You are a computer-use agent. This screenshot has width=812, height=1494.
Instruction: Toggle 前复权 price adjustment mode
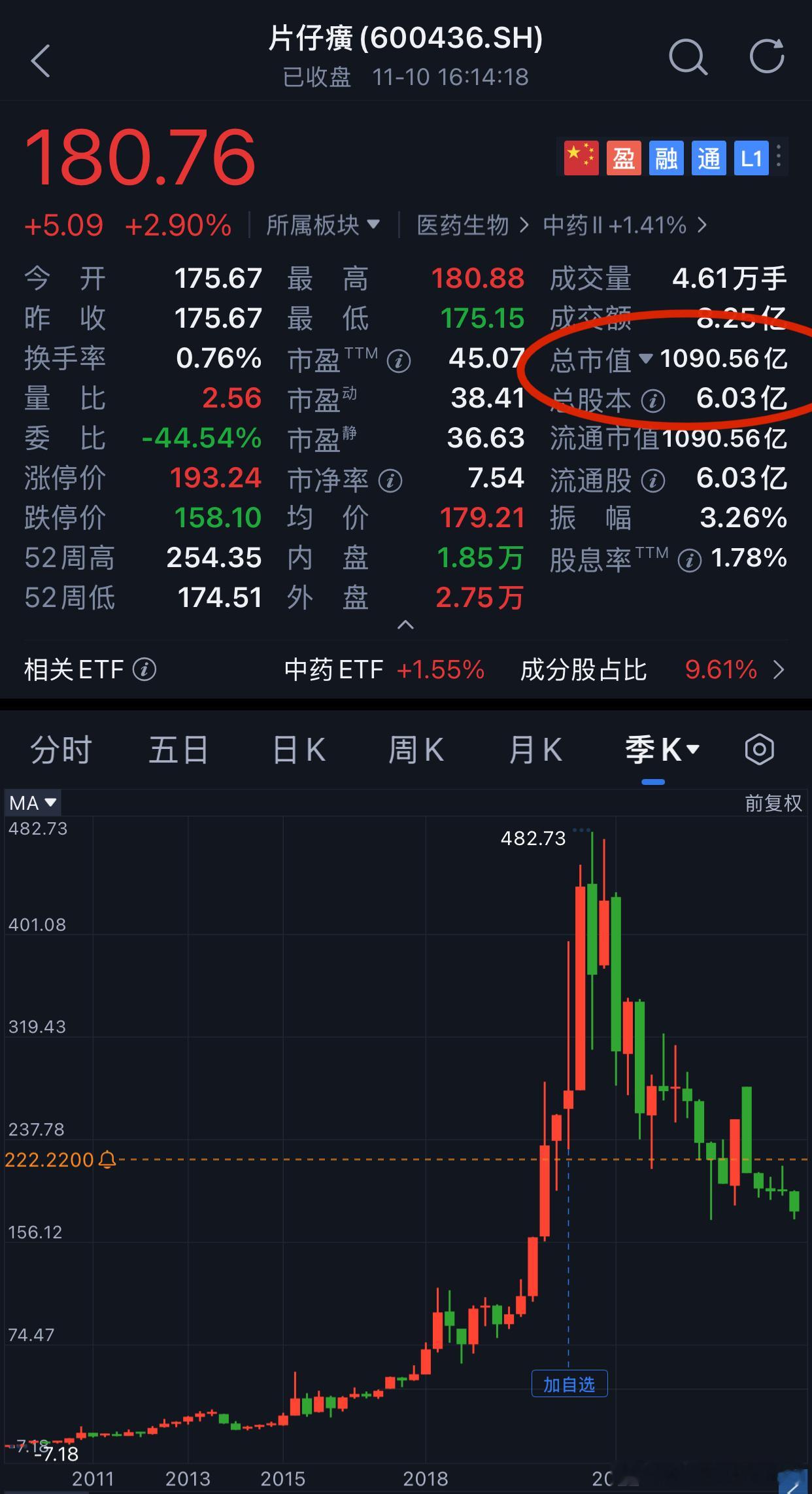pos(773,803)
